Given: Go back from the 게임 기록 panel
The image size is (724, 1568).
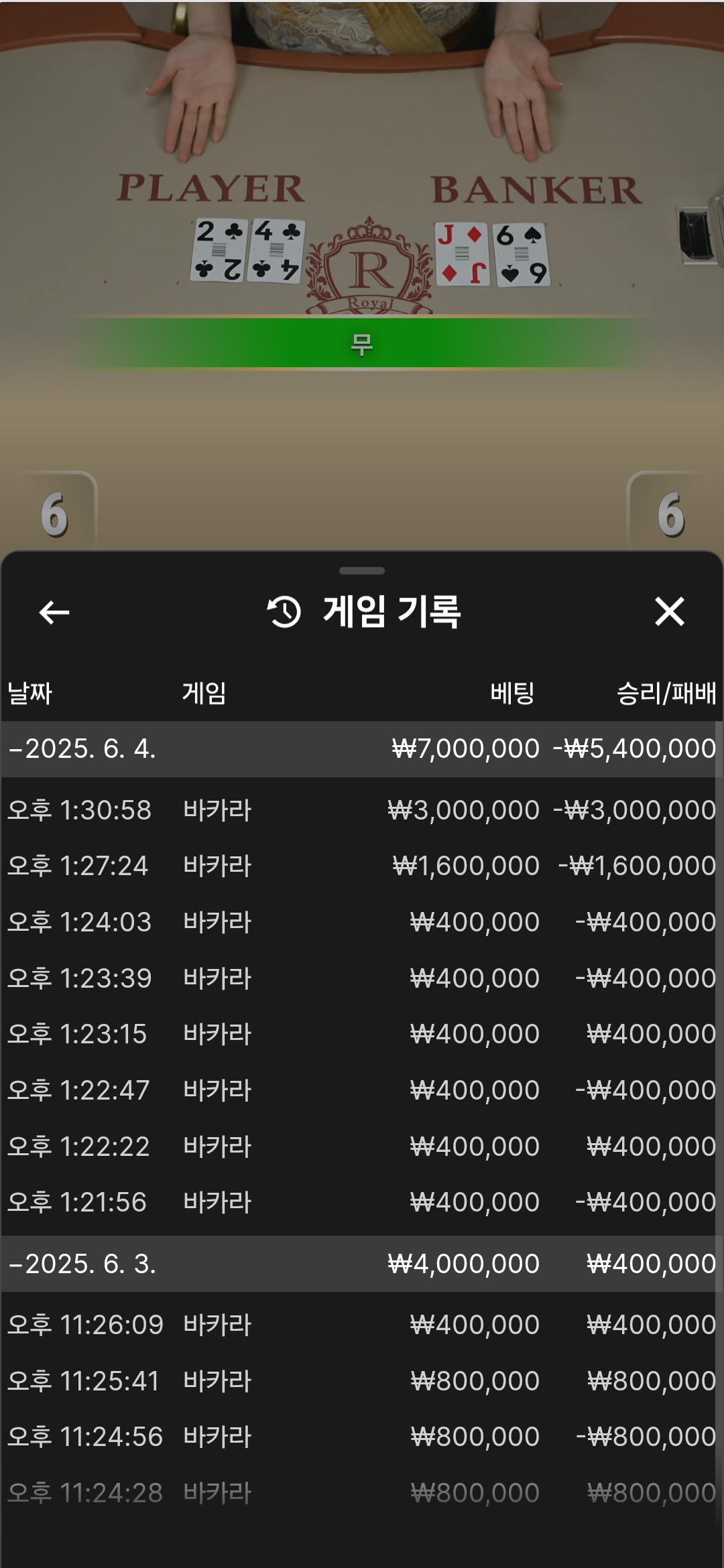Looking at the screenshot, I should 54,612.
